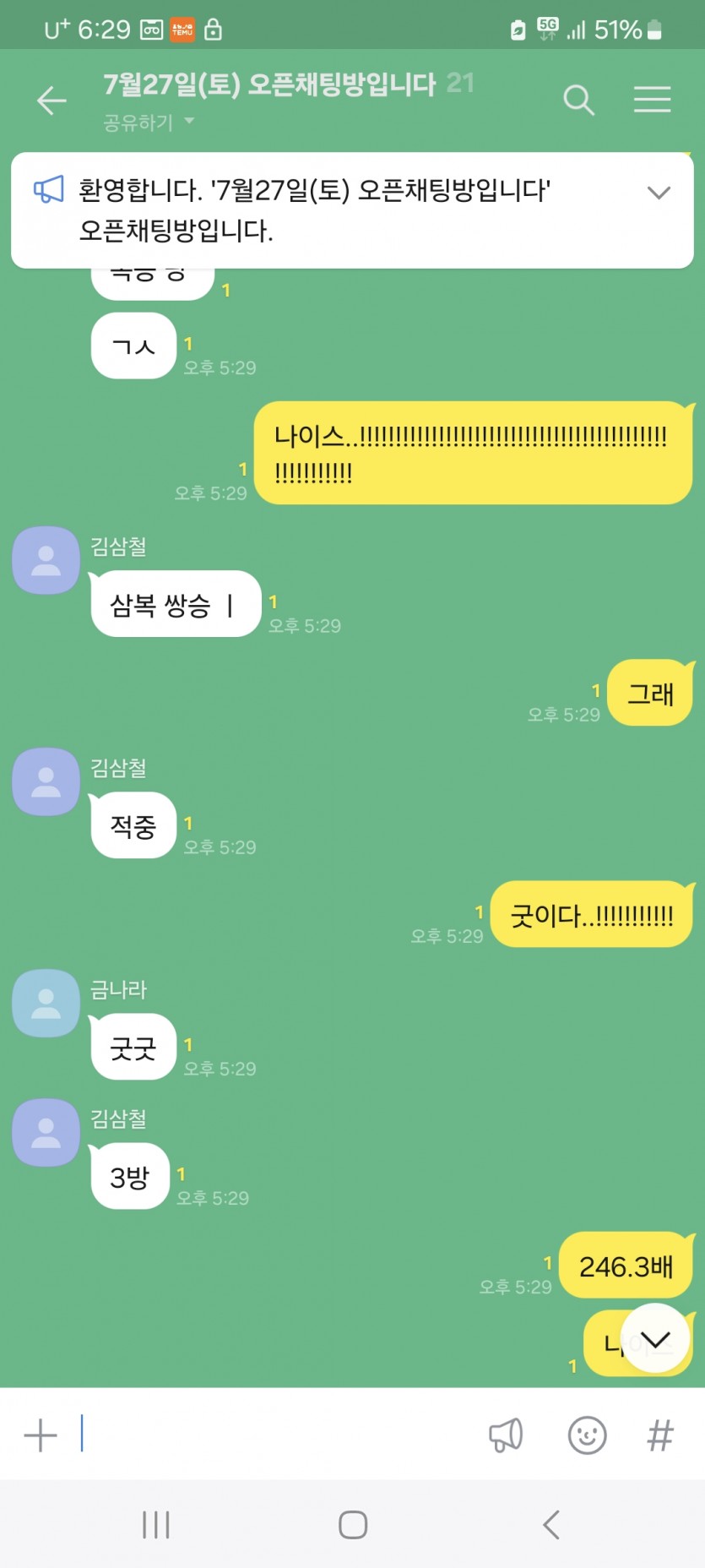The image size is (705, 1568).
Task: Go back from the open chat room
Action: [x=52, y=101]
